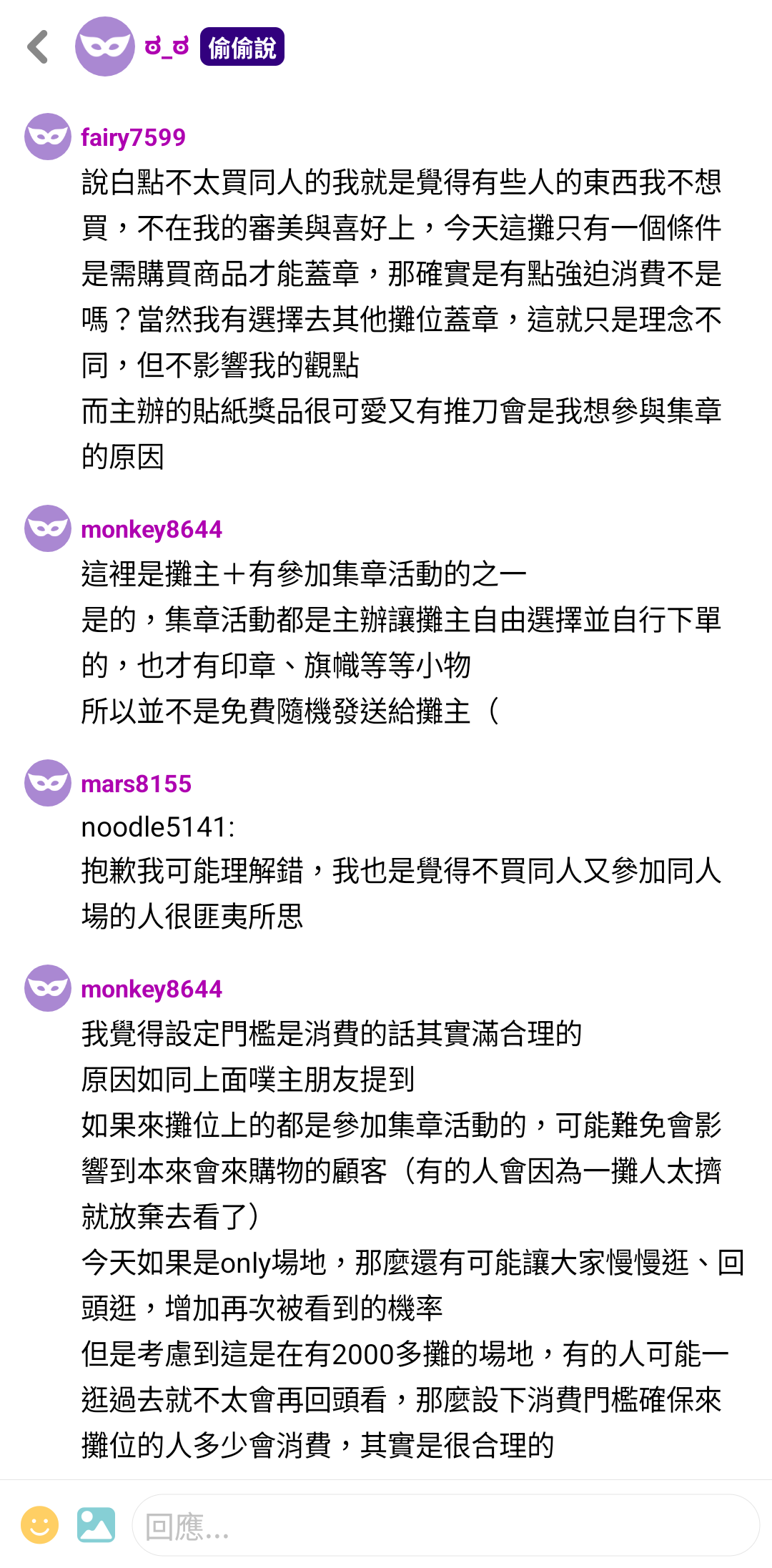Tap the 偷偷說 badge
Viewport: 772px width, 1568px height.
242,47
